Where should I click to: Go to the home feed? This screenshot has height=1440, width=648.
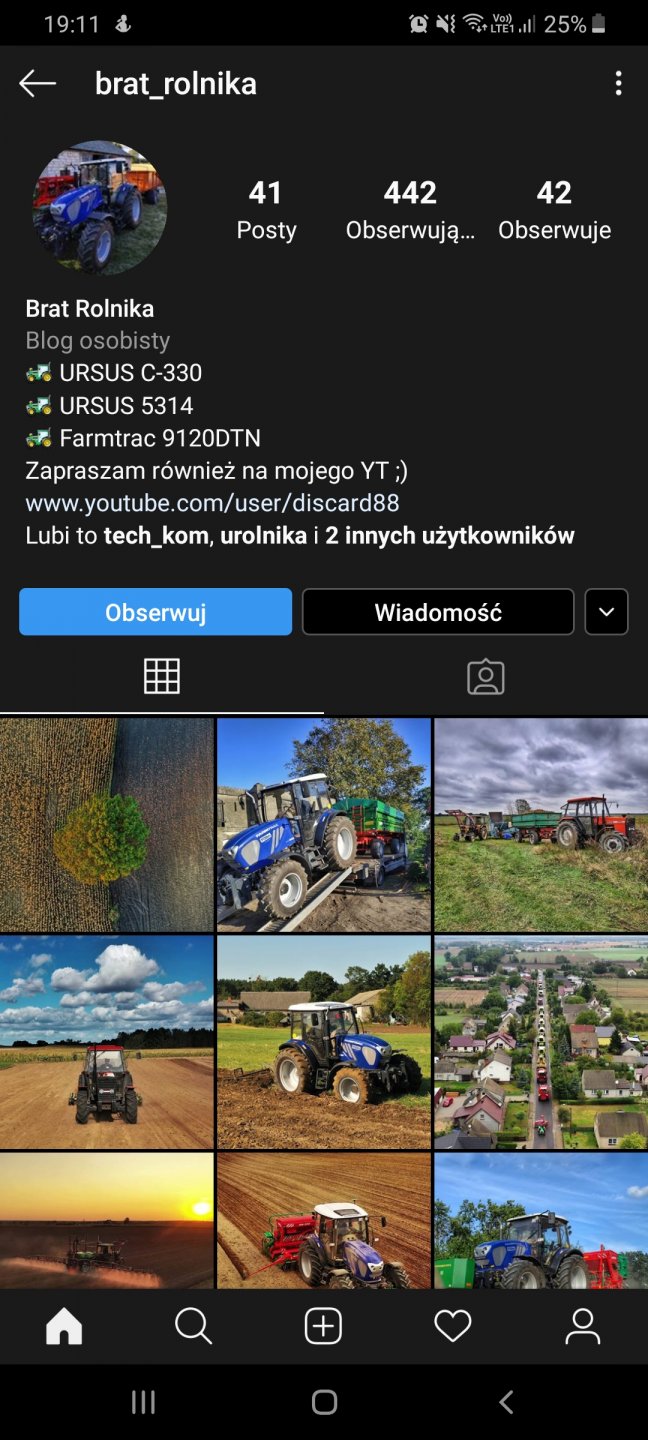pos(64,1327)
